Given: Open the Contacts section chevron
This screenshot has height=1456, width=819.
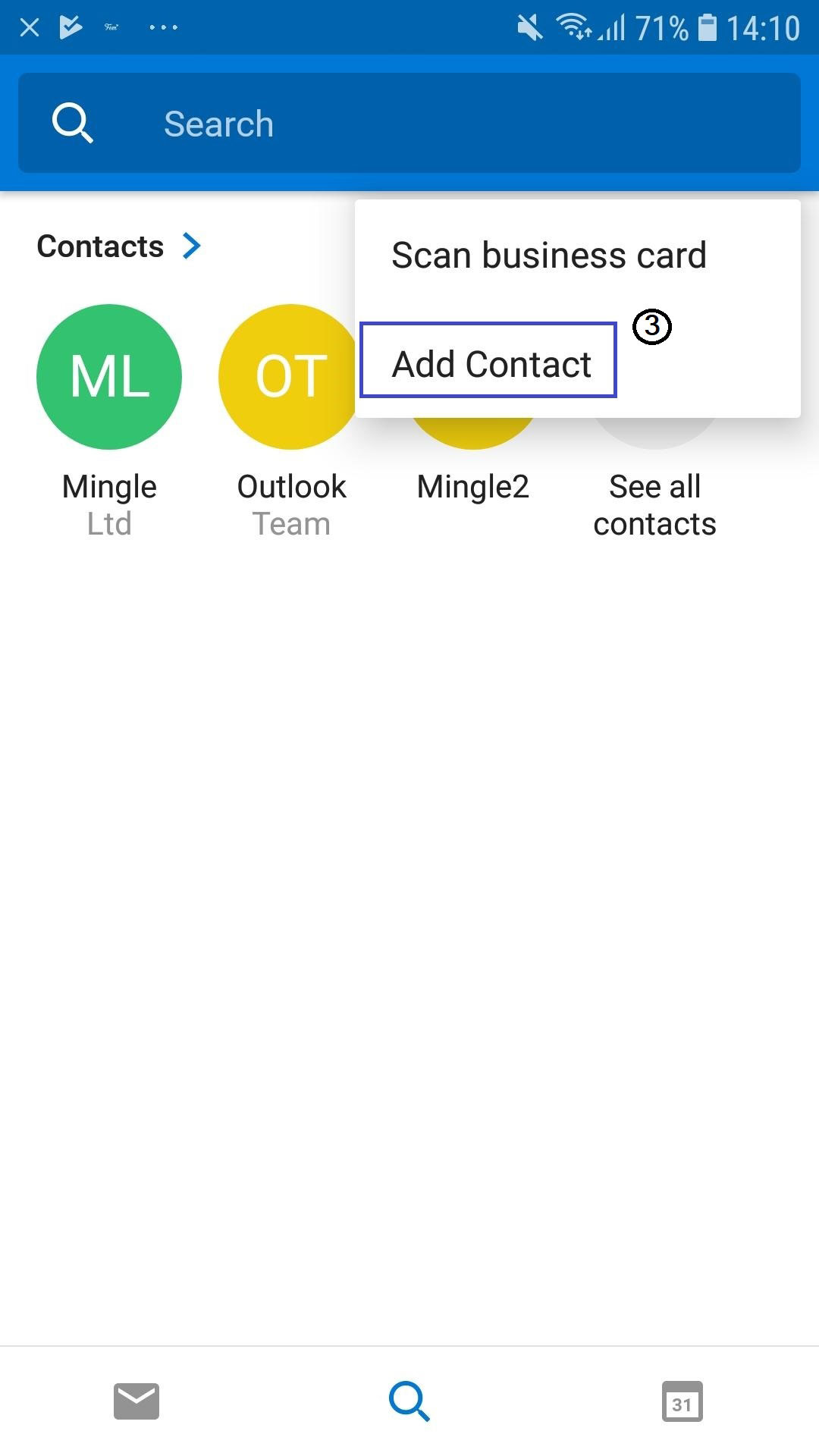Looking at the screenshot, I should [x=193, y=246].
